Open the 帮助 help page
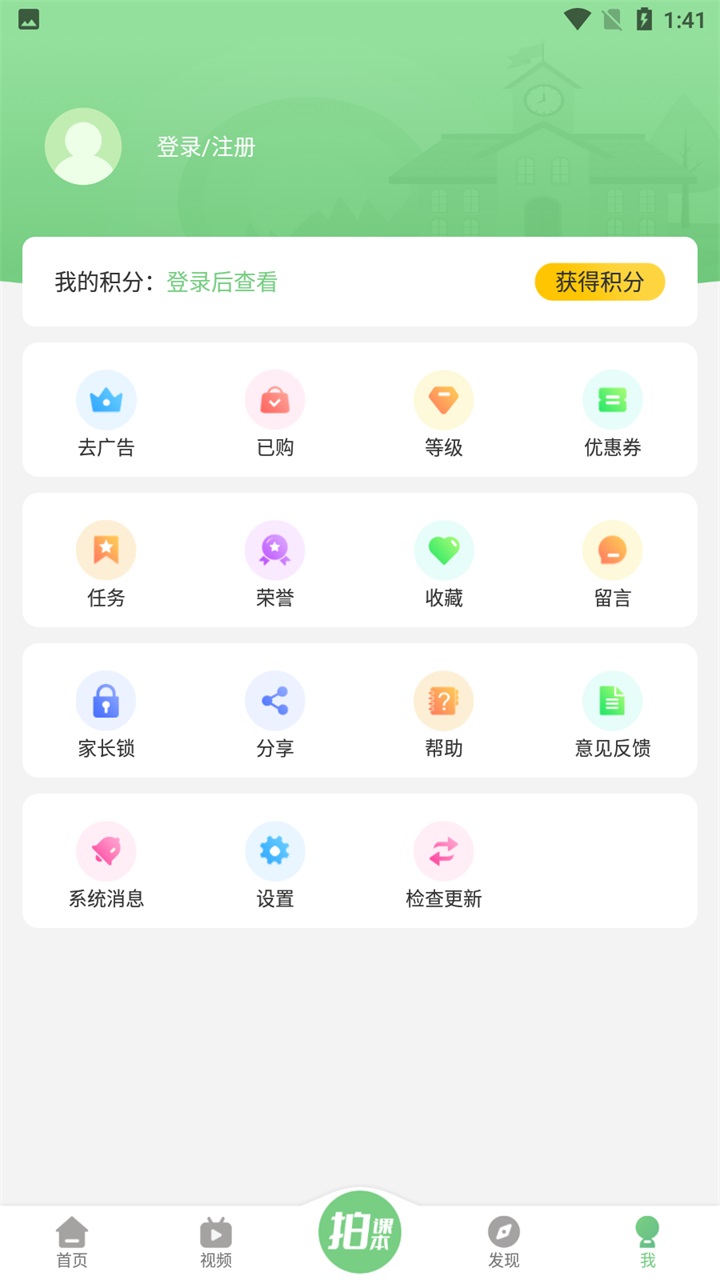Screen dimensions: 720x1280 coord(444,712)
